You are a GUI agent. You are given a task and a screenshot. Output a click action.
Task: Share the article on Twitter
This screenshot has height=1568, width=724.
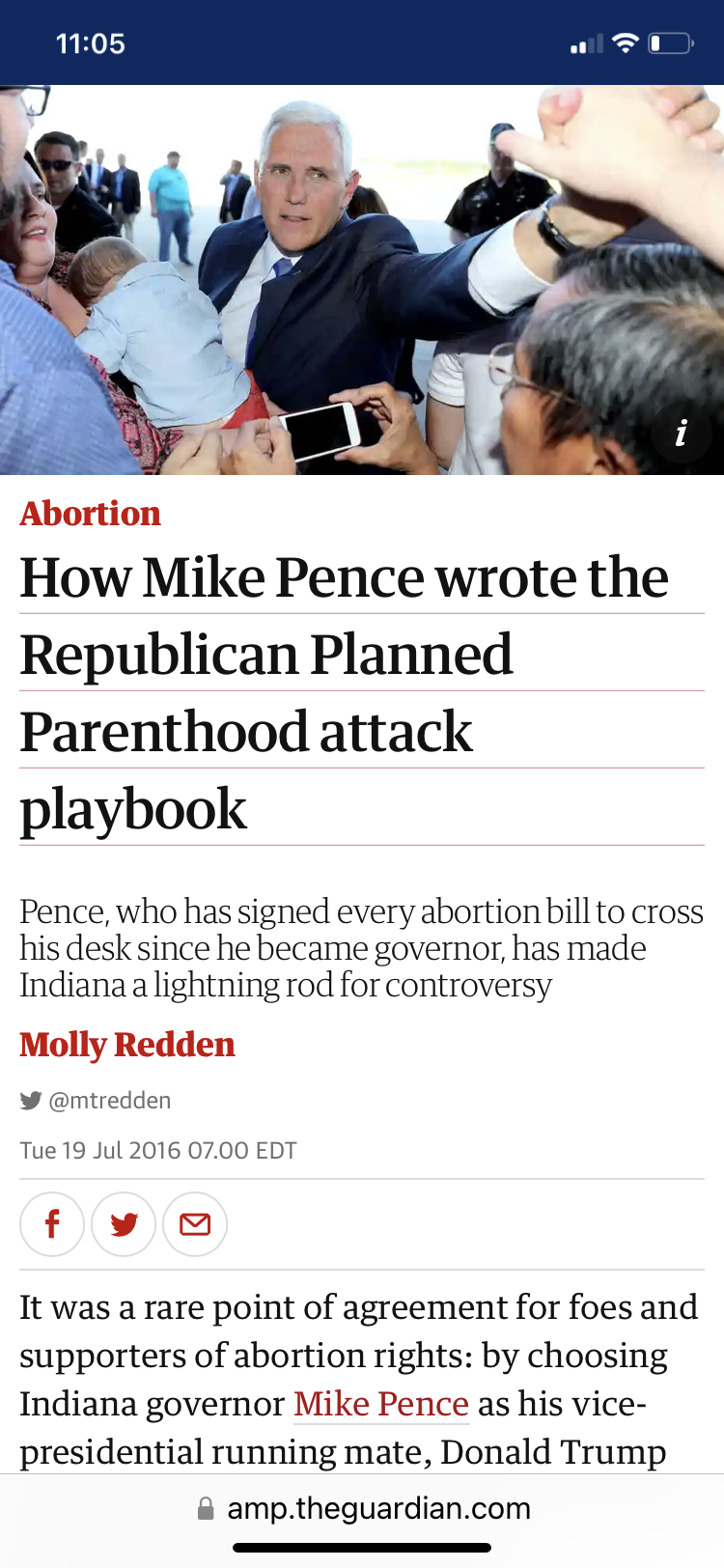pos(124,1224)
